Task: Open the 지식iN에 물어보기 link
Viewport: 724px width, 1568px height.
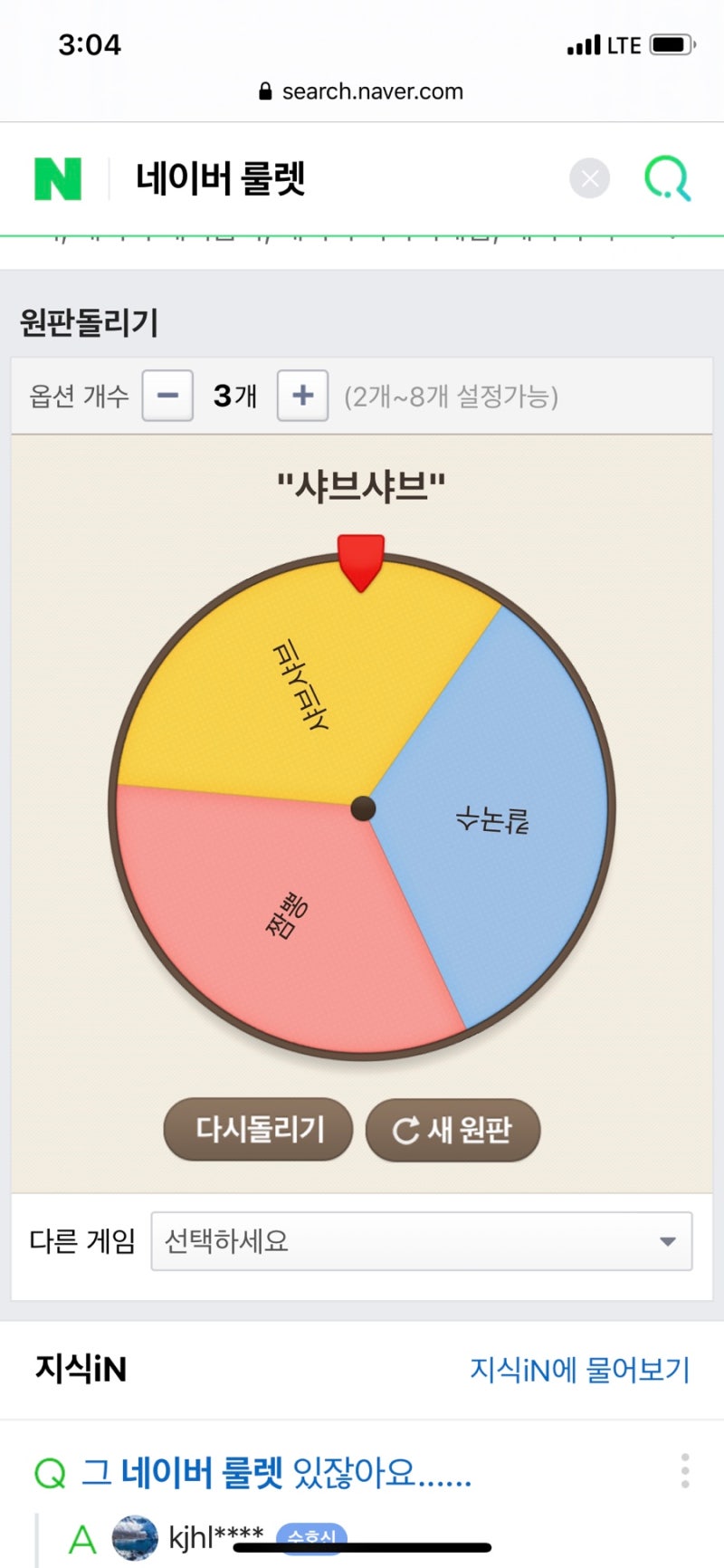Action: [x=579, y=1370]
